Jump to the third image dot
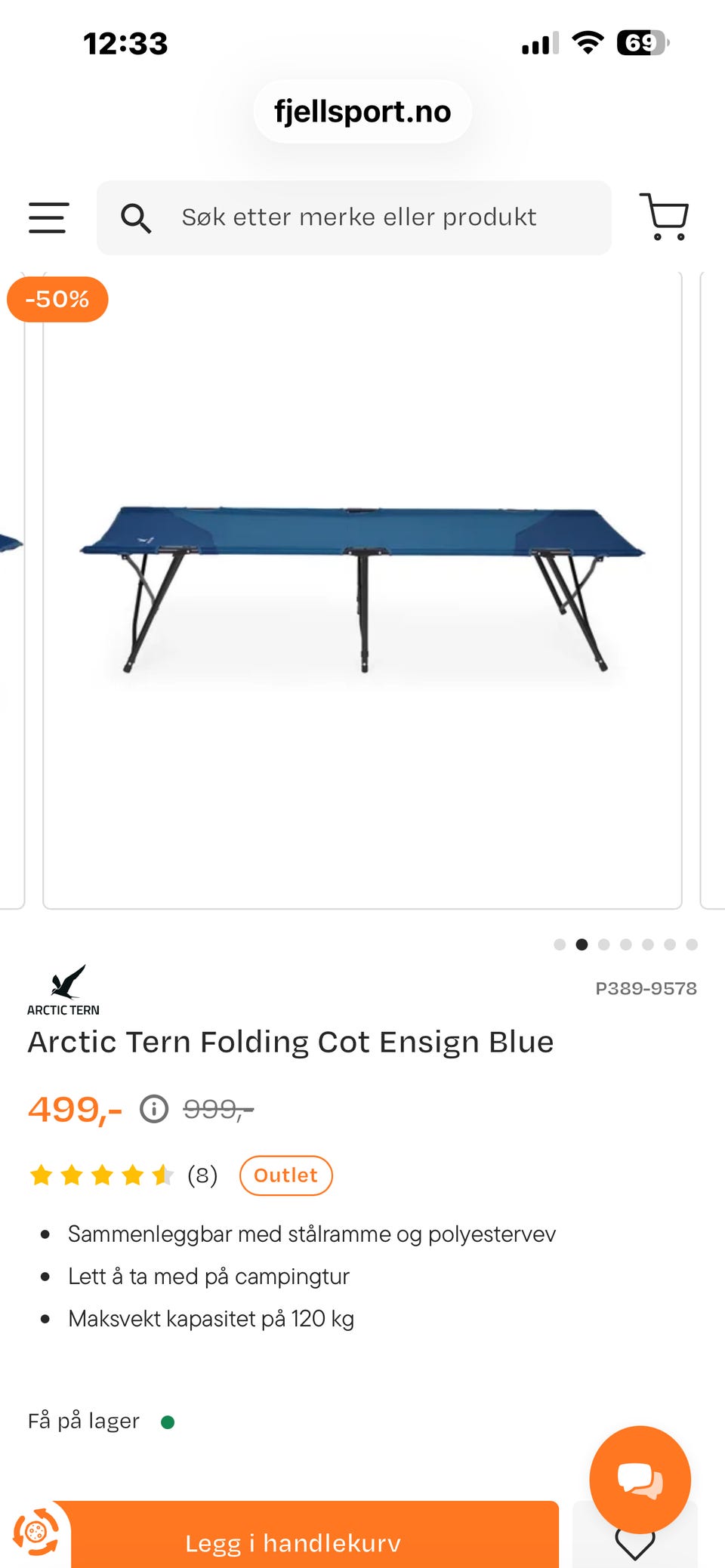This screenshot has height=1568, width=725. coord(603,944)
